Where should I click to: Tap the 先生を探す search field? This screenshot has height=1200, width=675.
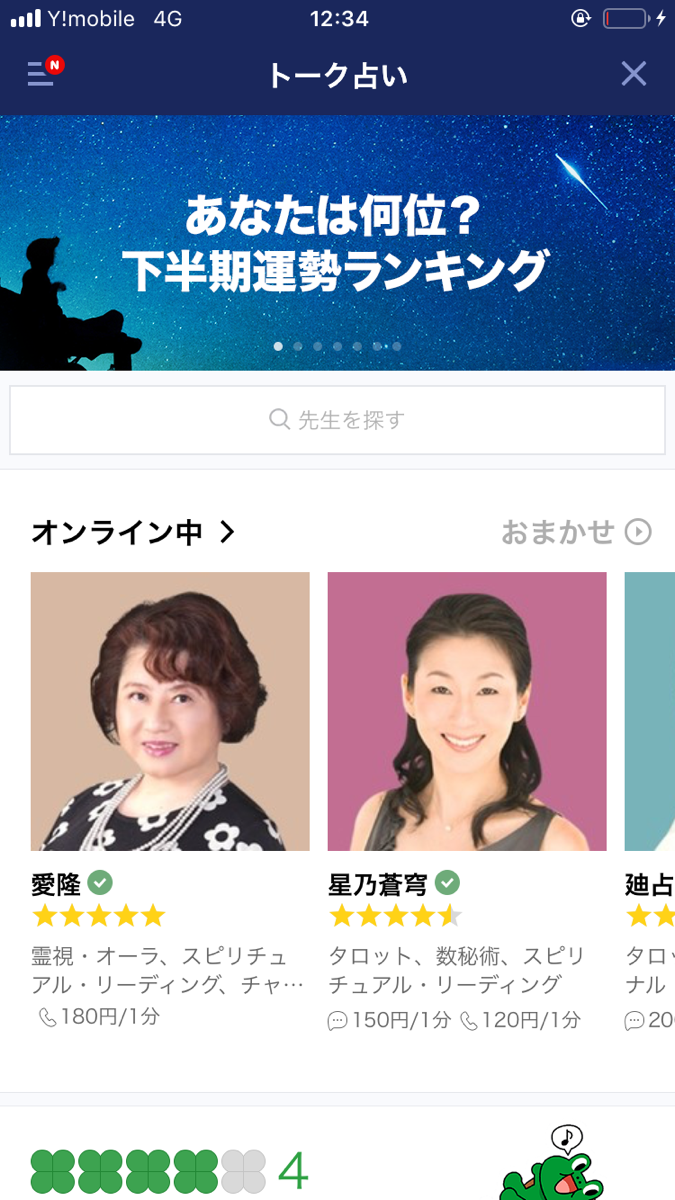337,420
